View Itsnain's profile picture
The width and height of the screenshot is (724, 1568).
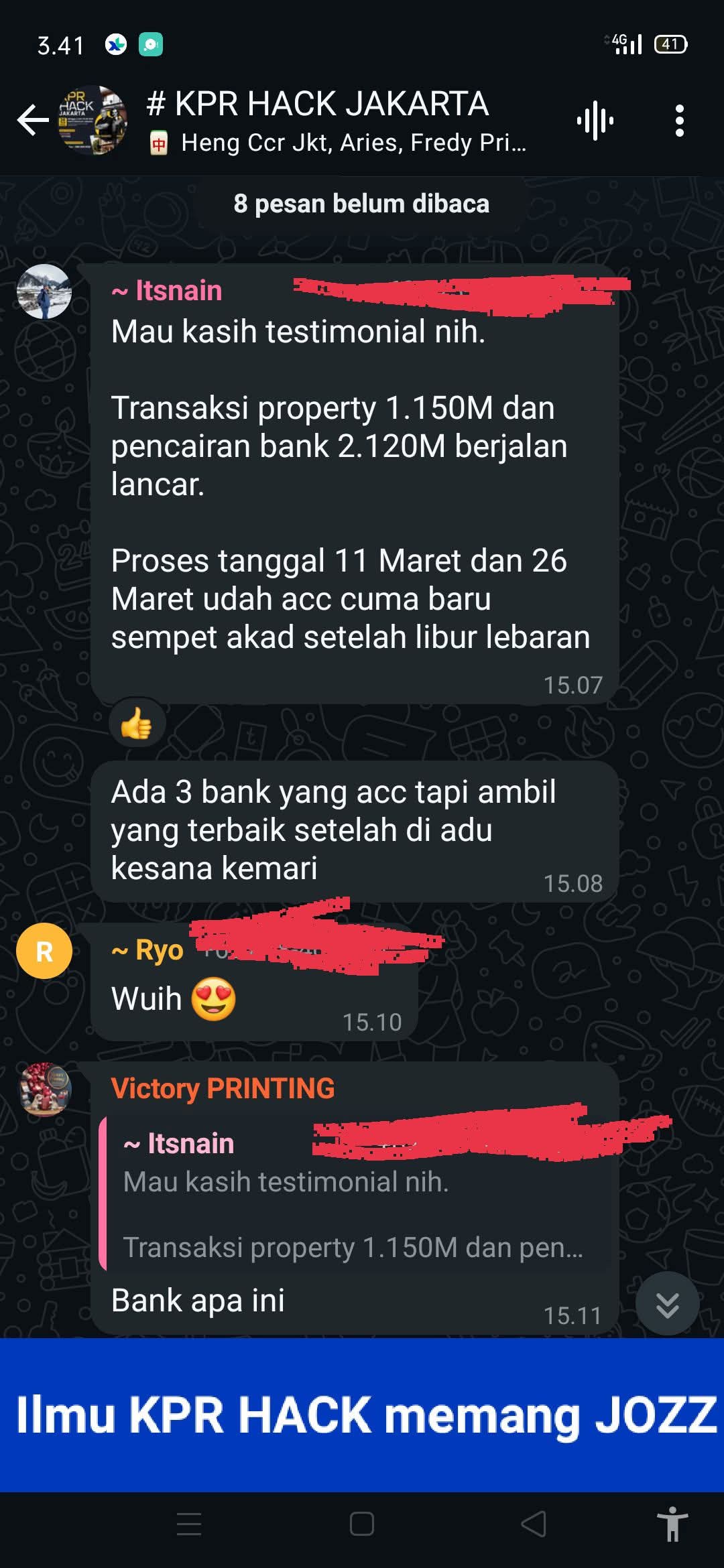point(44,291)
